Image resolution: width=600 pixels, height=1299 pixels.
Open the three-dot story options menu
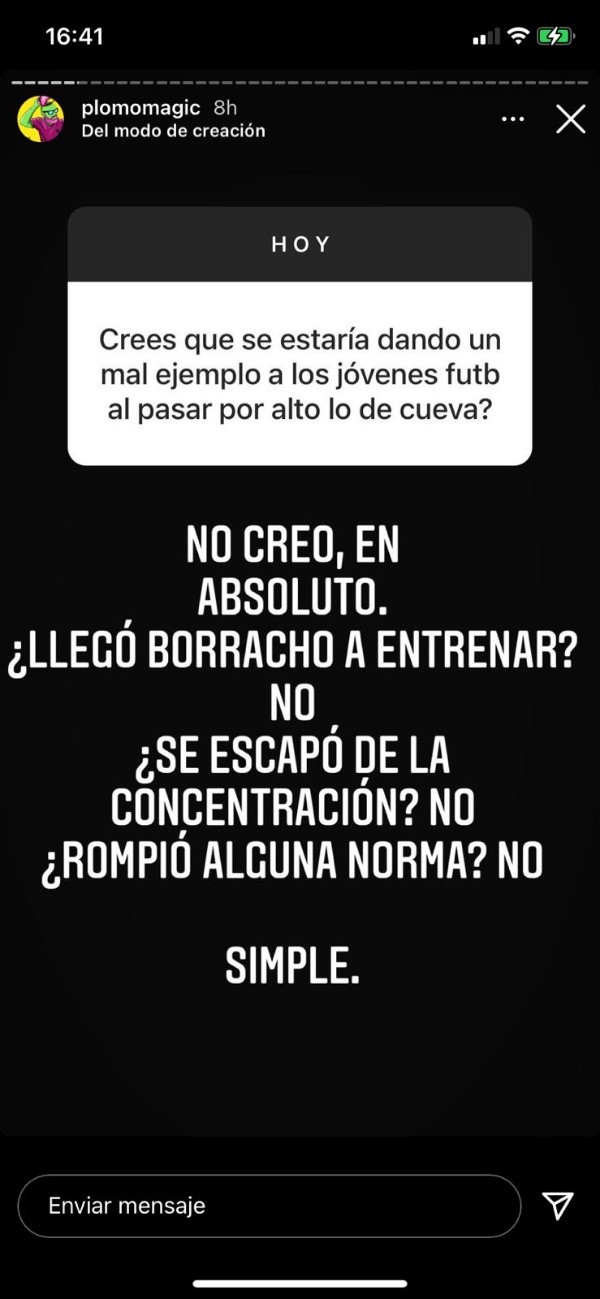513,120
